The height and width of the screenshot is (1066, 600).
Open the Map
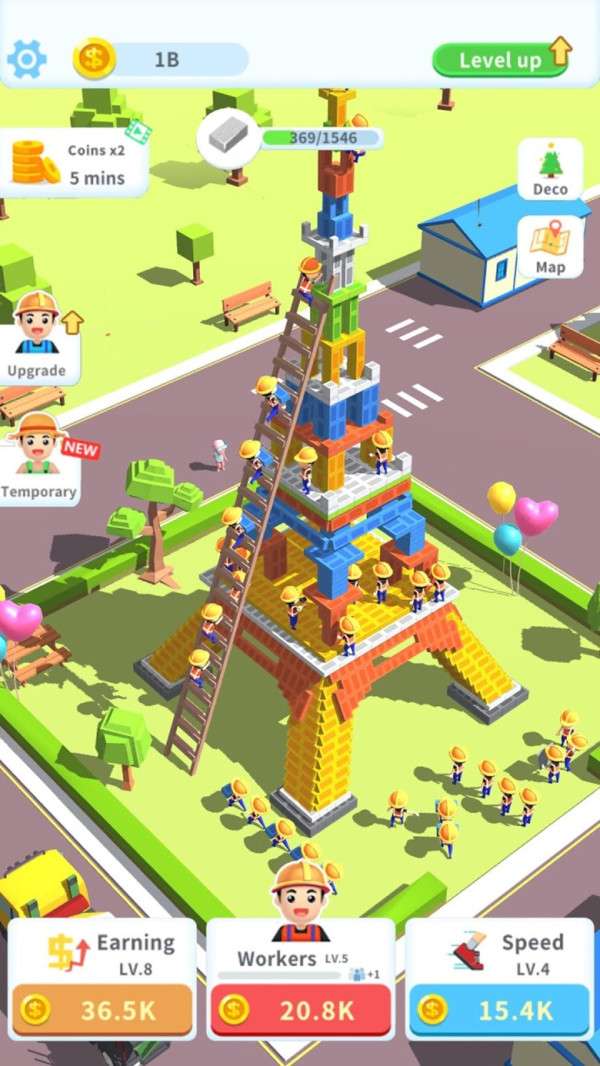pyautogui.click(x=550, y=247)
